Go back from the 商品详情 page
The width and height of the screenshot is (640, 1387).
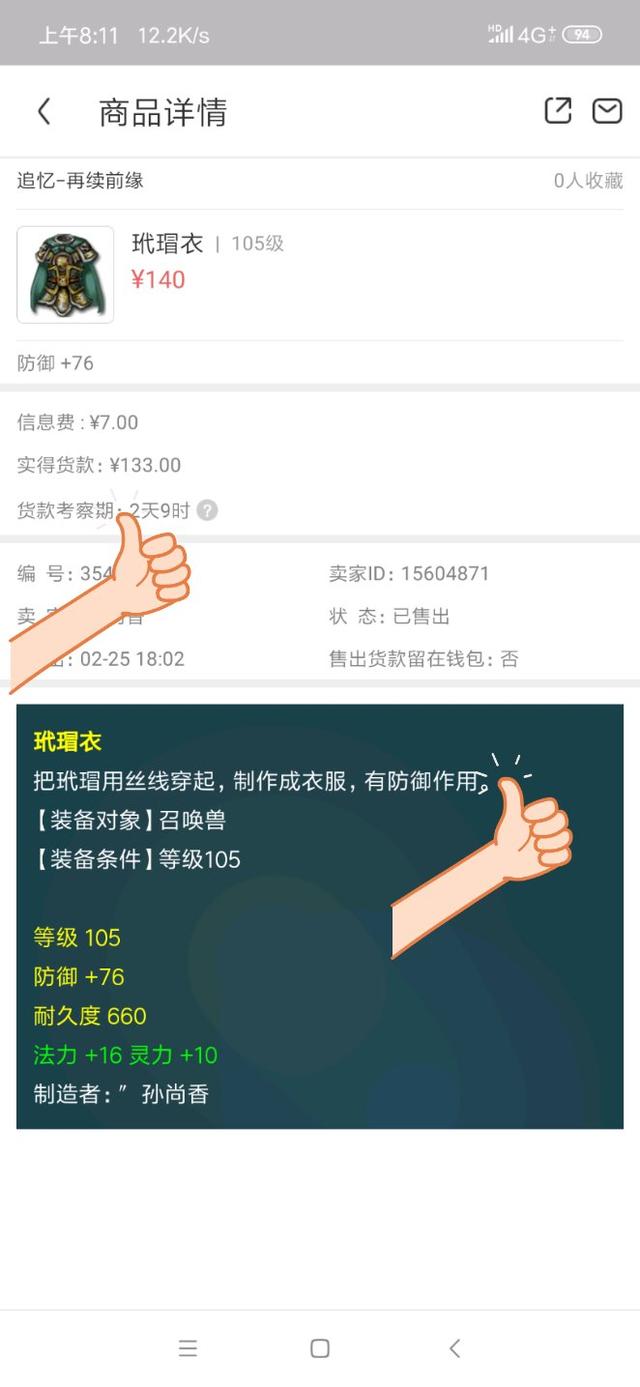click(x=44, y=111)
